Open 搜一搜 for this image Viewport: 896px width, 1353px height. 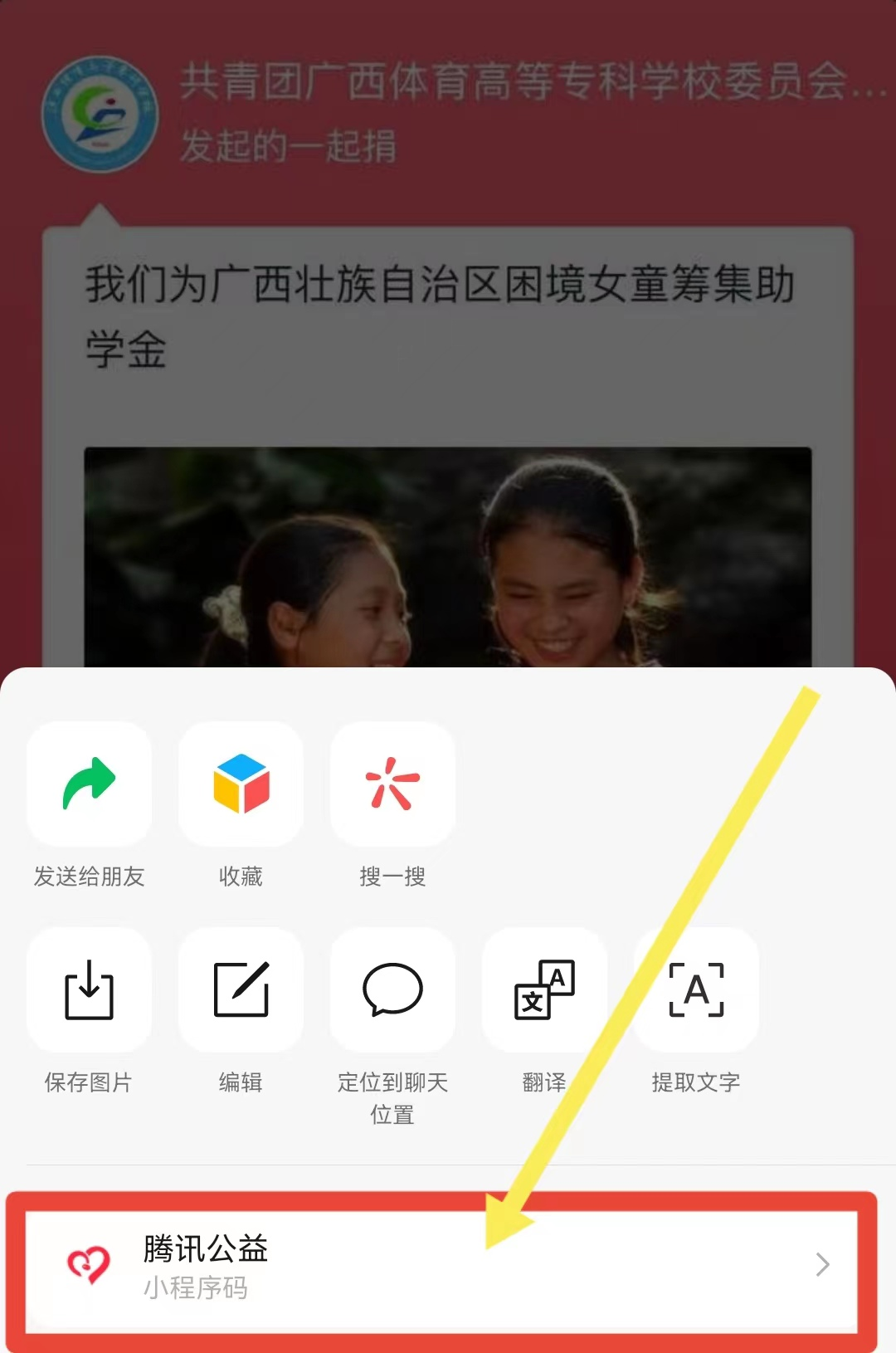click(392, 784)
